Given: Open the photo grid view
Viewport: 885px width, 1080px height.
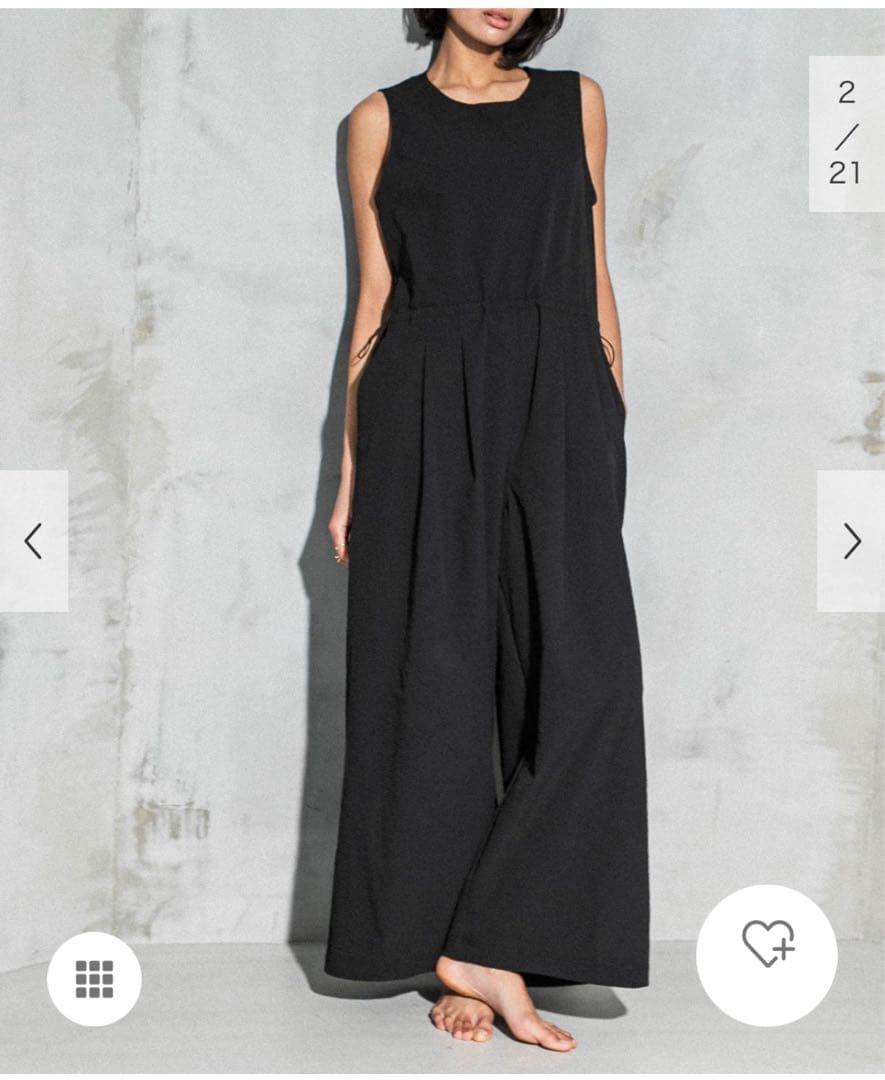Looking at the screenshot, I should pos(94,979).
